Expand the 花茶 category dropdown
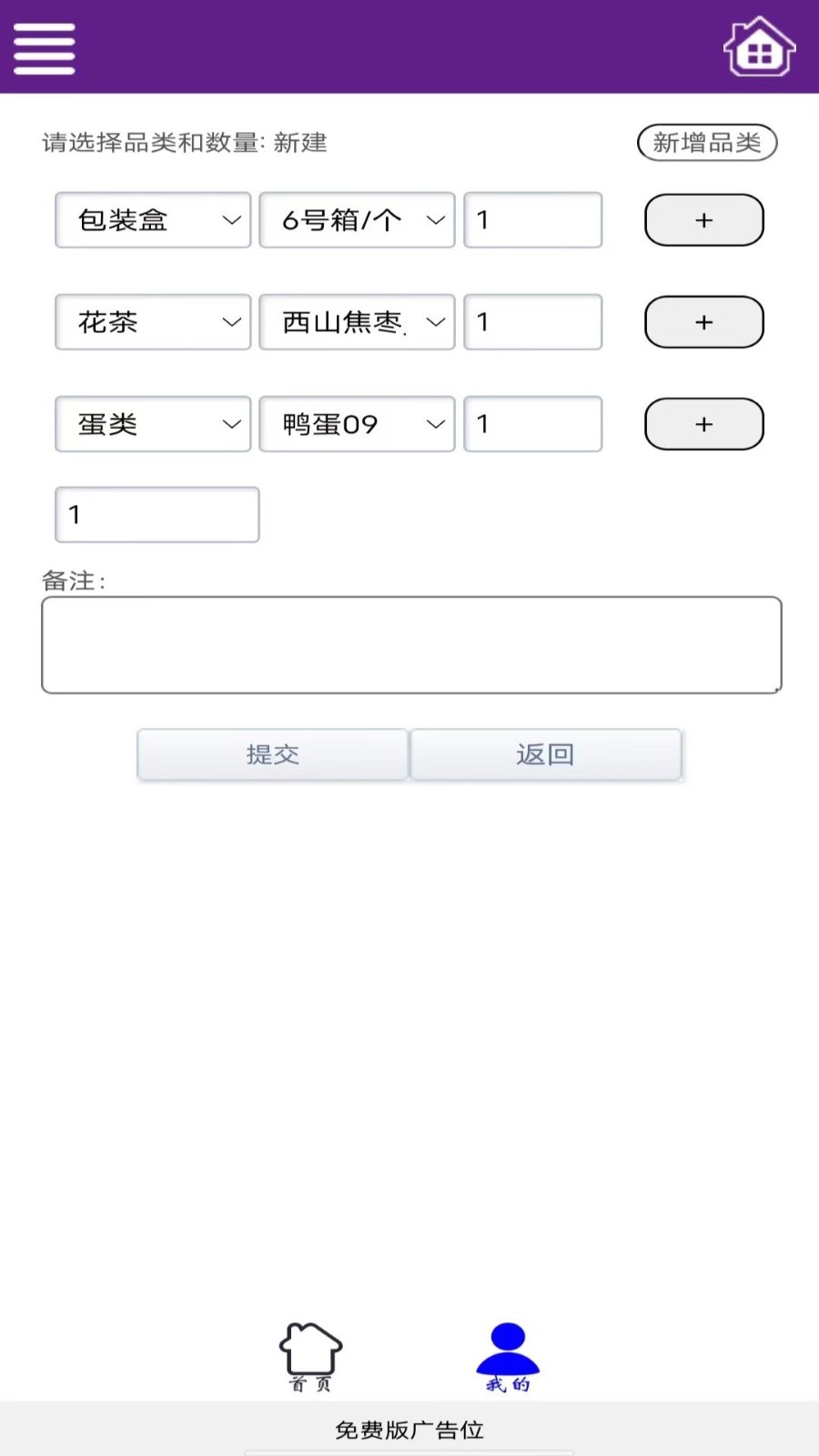This screenshot has width=819, height=1456. click(x=153, y=322)
